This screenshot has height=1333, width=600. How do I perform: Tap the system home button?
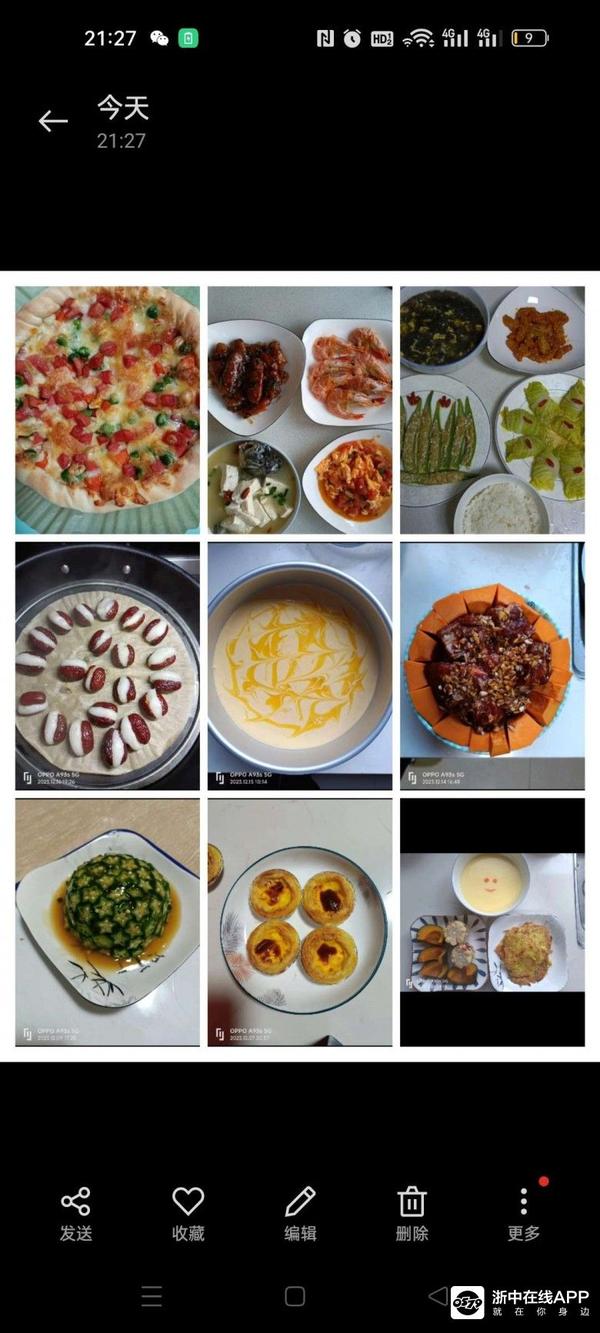295,1297
